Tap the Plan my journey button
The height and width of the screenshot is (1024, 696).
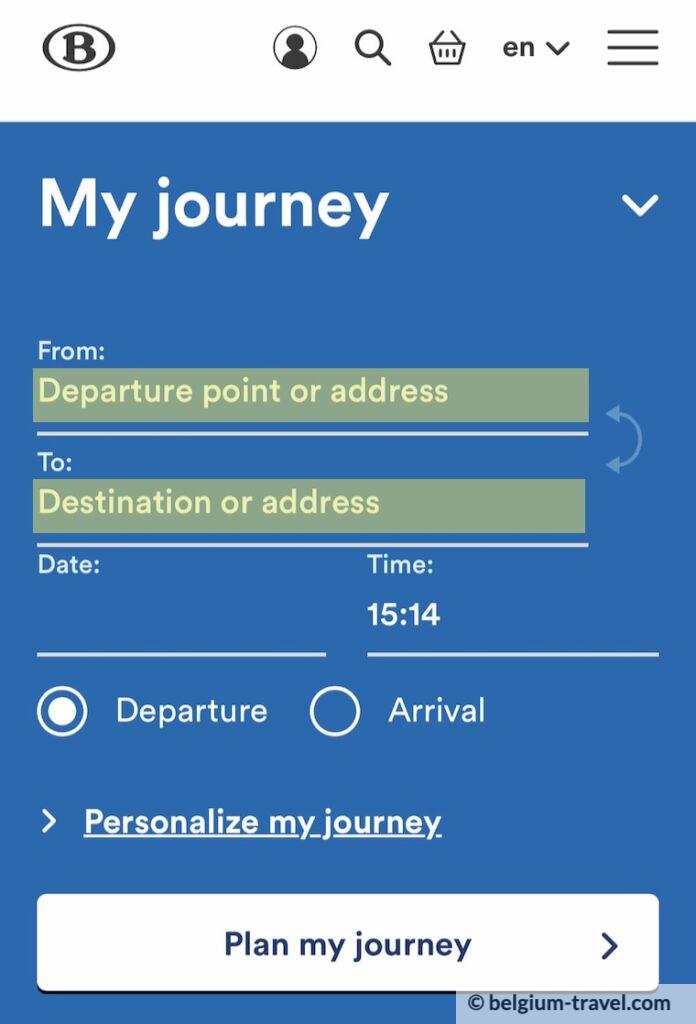347,944
